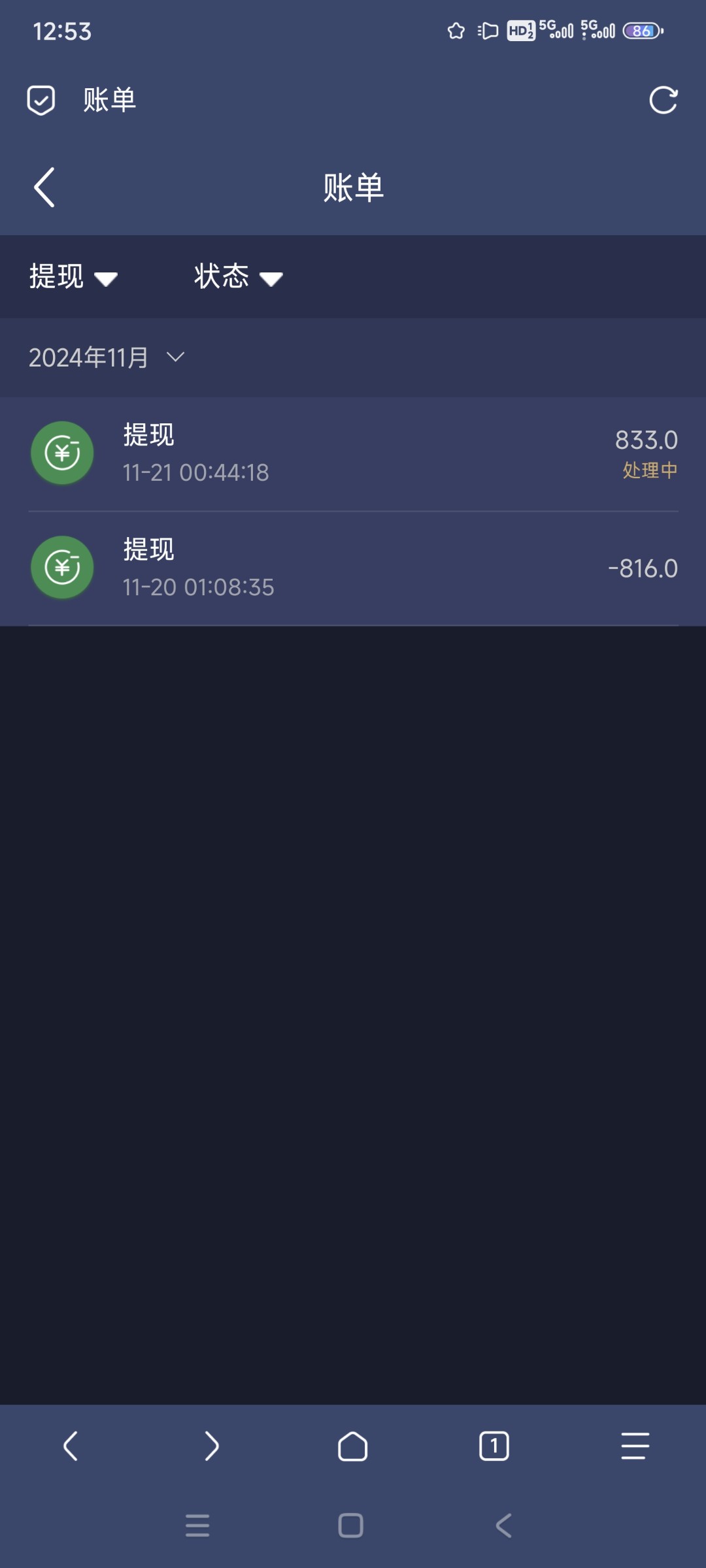
Task: Open the -816.0 withdrawal record
Action: coord(353,568)
